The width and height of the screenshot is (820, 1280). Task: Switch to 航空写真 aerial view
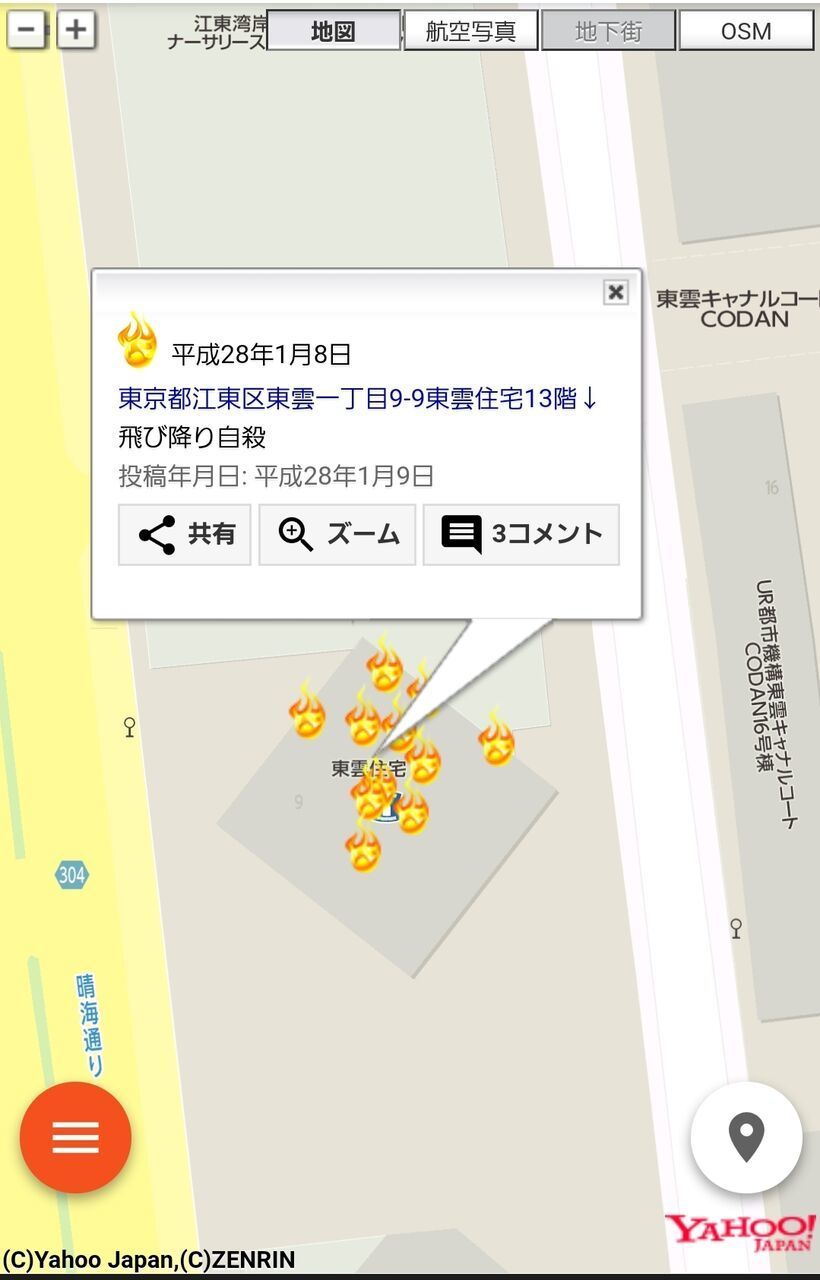click(x=471, y=31)
